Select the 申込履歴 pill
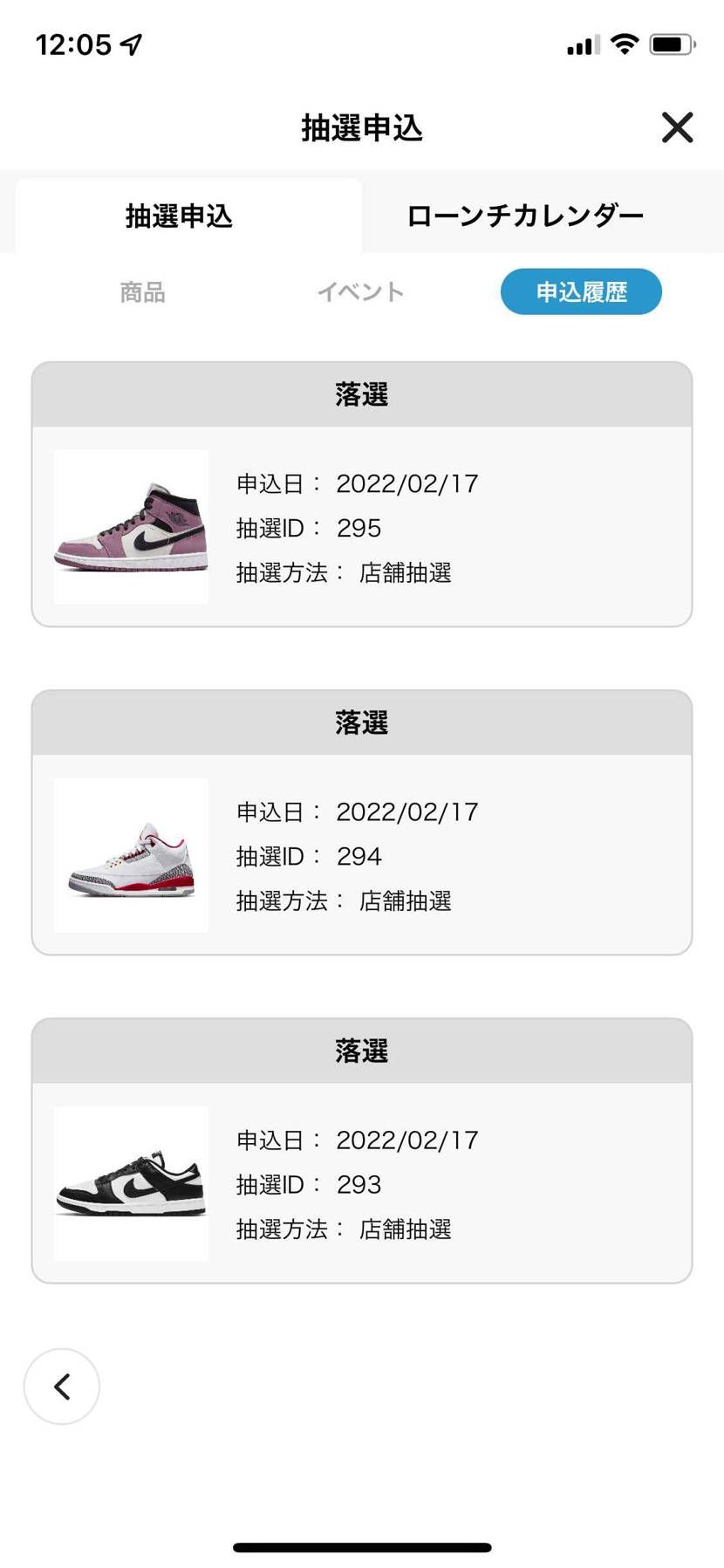The height and width of the screenshot is (1568, 724). coord(581,292)
